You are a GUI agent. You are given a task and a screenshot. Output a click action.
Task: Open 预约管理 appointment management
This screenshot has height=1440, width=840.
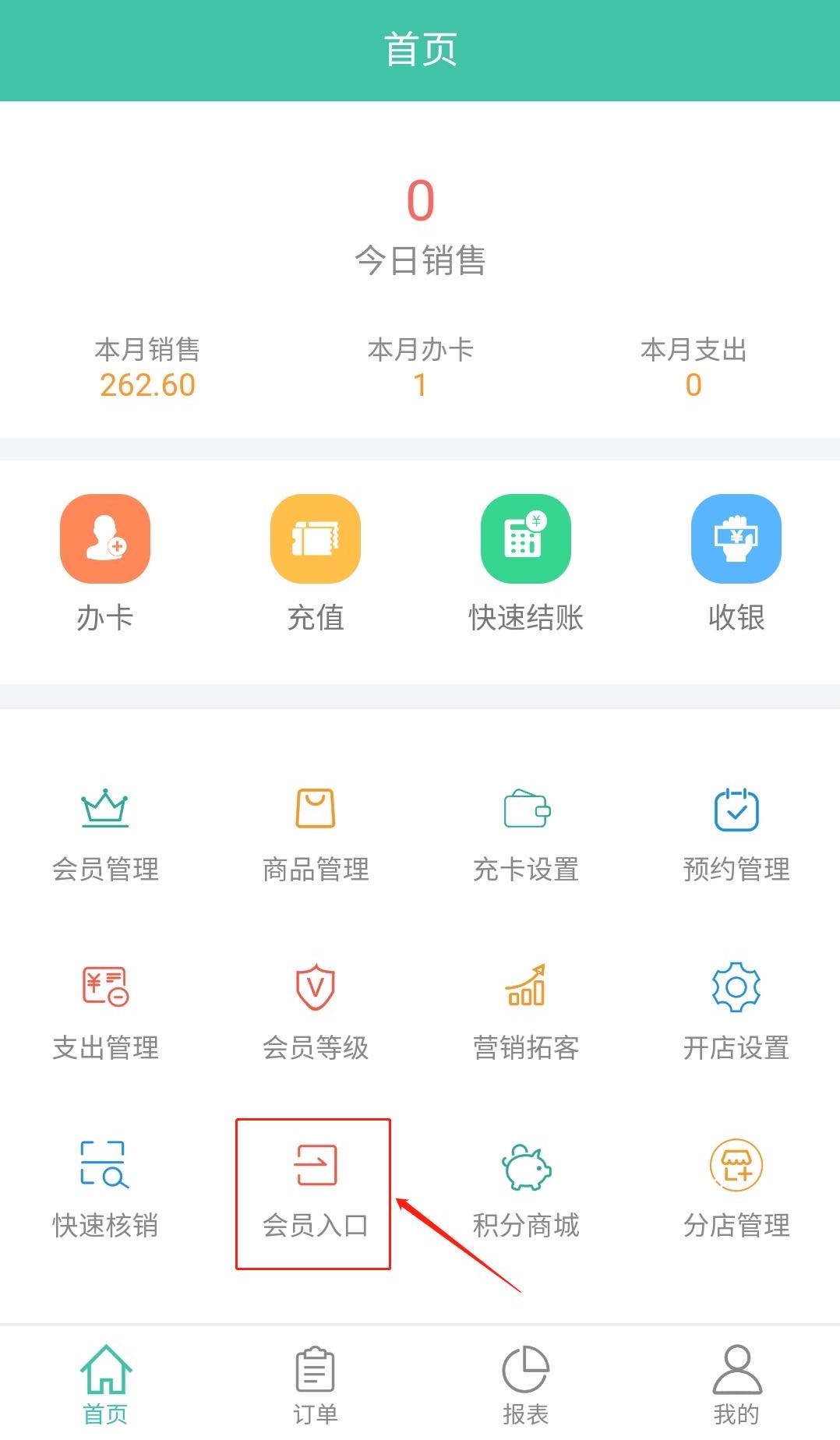(x=736, y=835)
